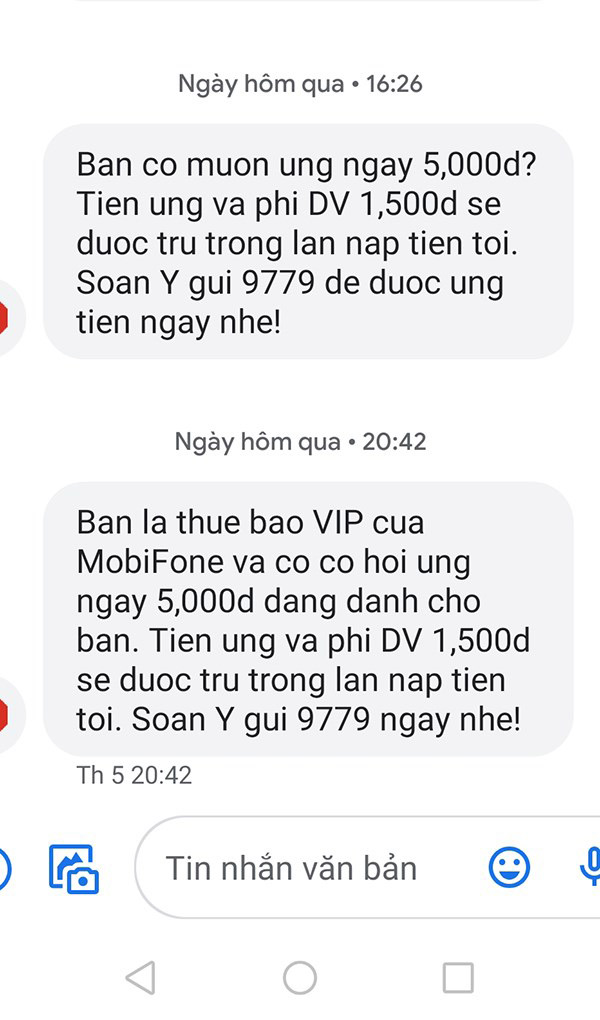This screenshot has height=1020, width=600.
Task: Focus the 'Tin nhắn văn bản' text field
Action: tap(300, 868)
